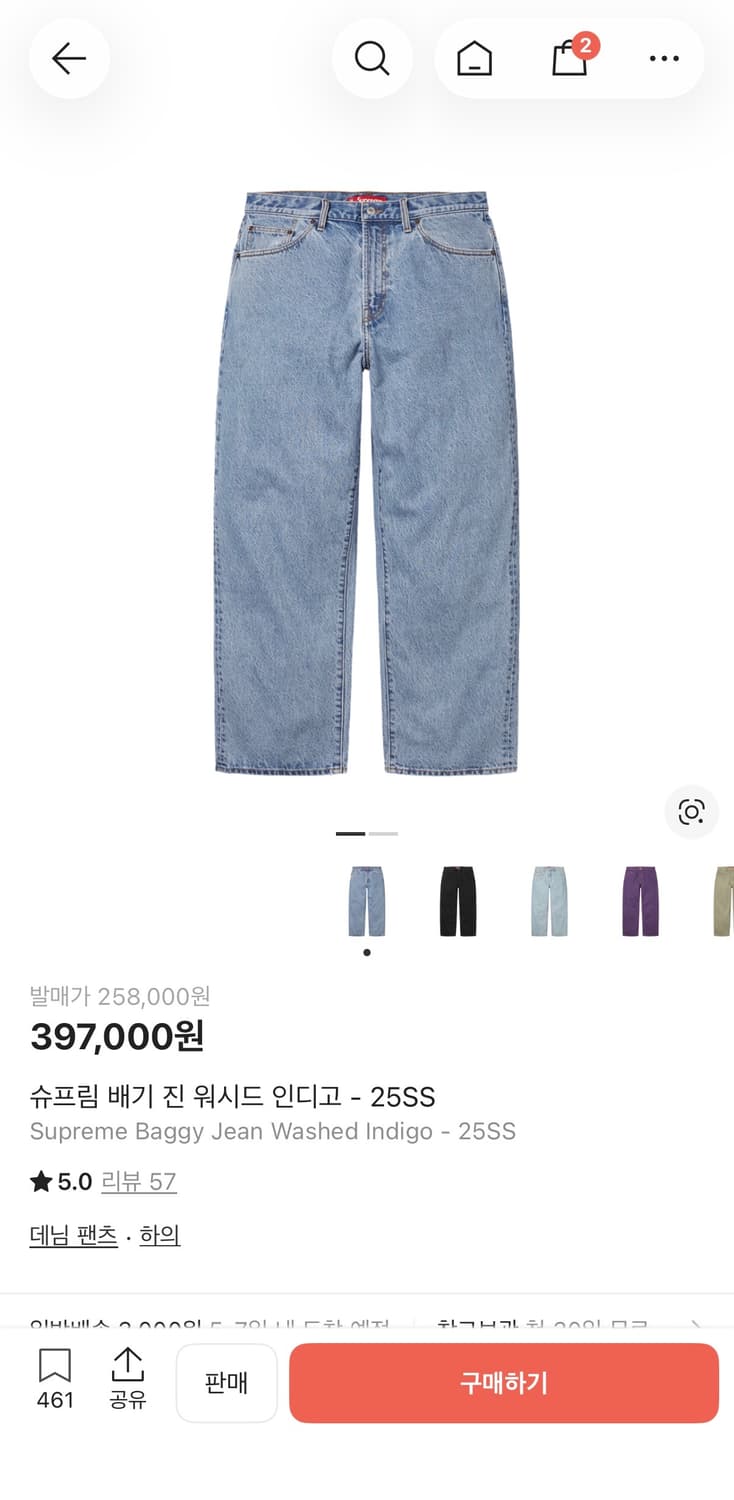Screen dimensions: 734x1500
Task: Click the camera image search icon
Action: (691, 812)
